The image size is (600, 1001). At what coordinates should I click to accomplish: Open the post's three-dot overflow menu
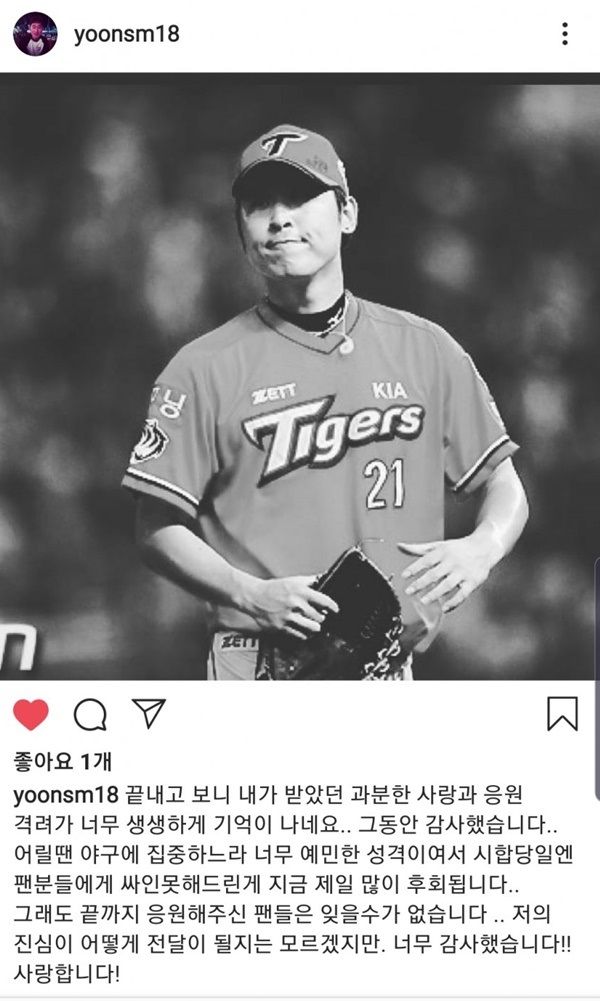coord(565,34)
